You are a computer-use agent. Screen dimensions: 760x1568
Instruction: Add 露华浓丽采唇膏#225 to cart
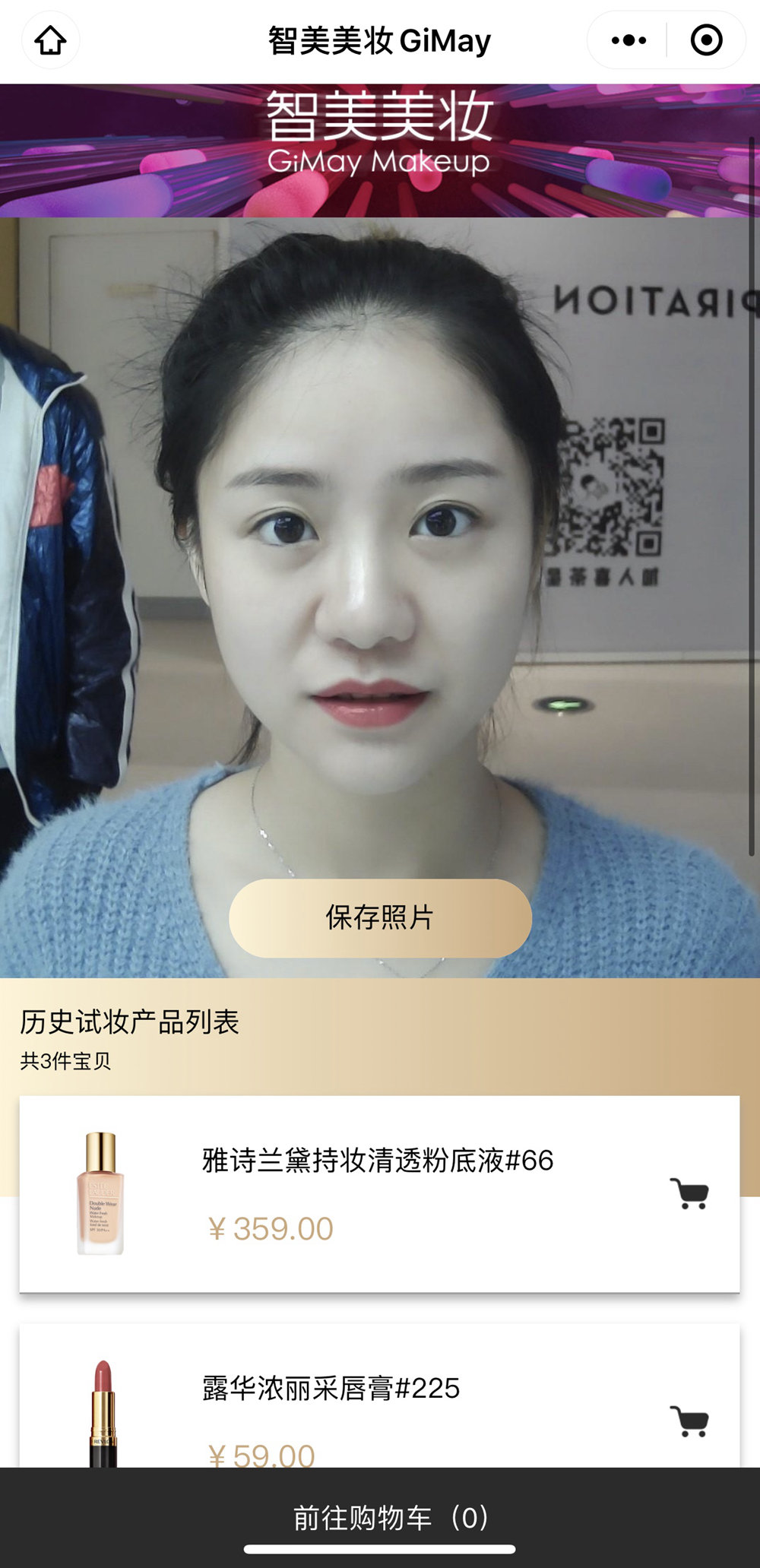pyautogui.click(x=689, y=1421)
